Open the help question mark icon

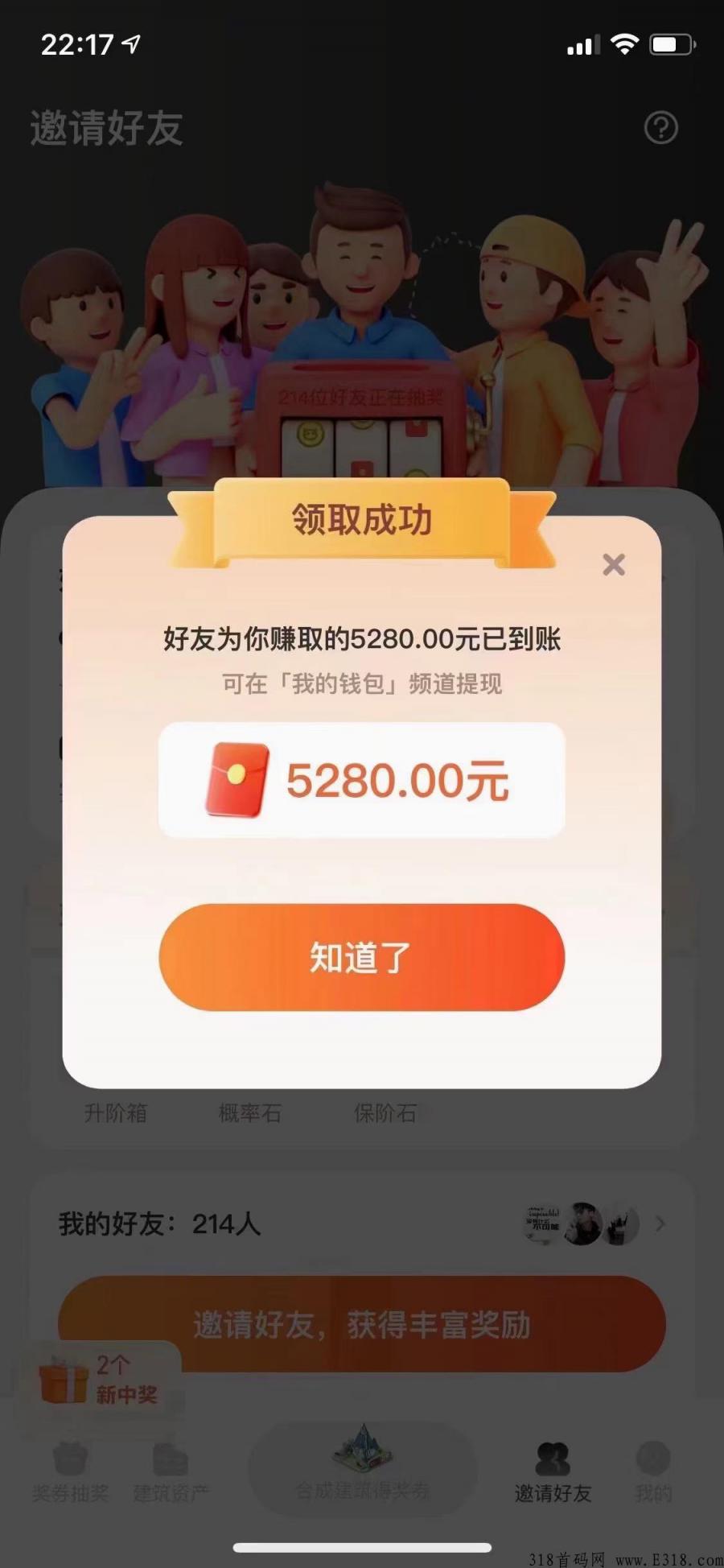point(660,128)
